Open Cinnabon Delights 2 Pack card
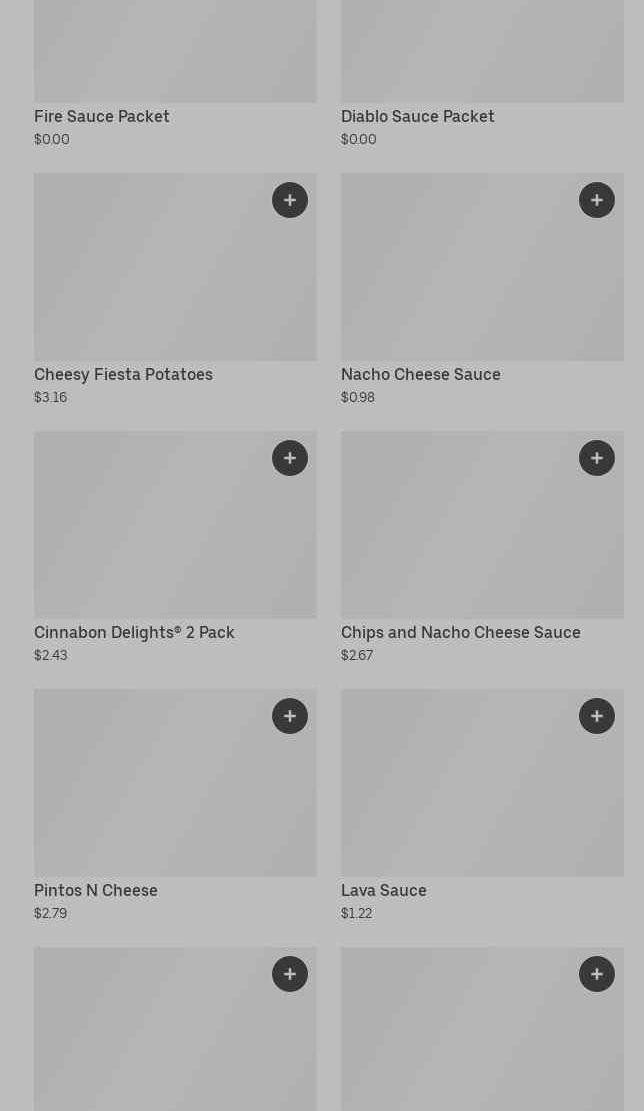The width and height of the screenshot is (644, 1111). 134,633
